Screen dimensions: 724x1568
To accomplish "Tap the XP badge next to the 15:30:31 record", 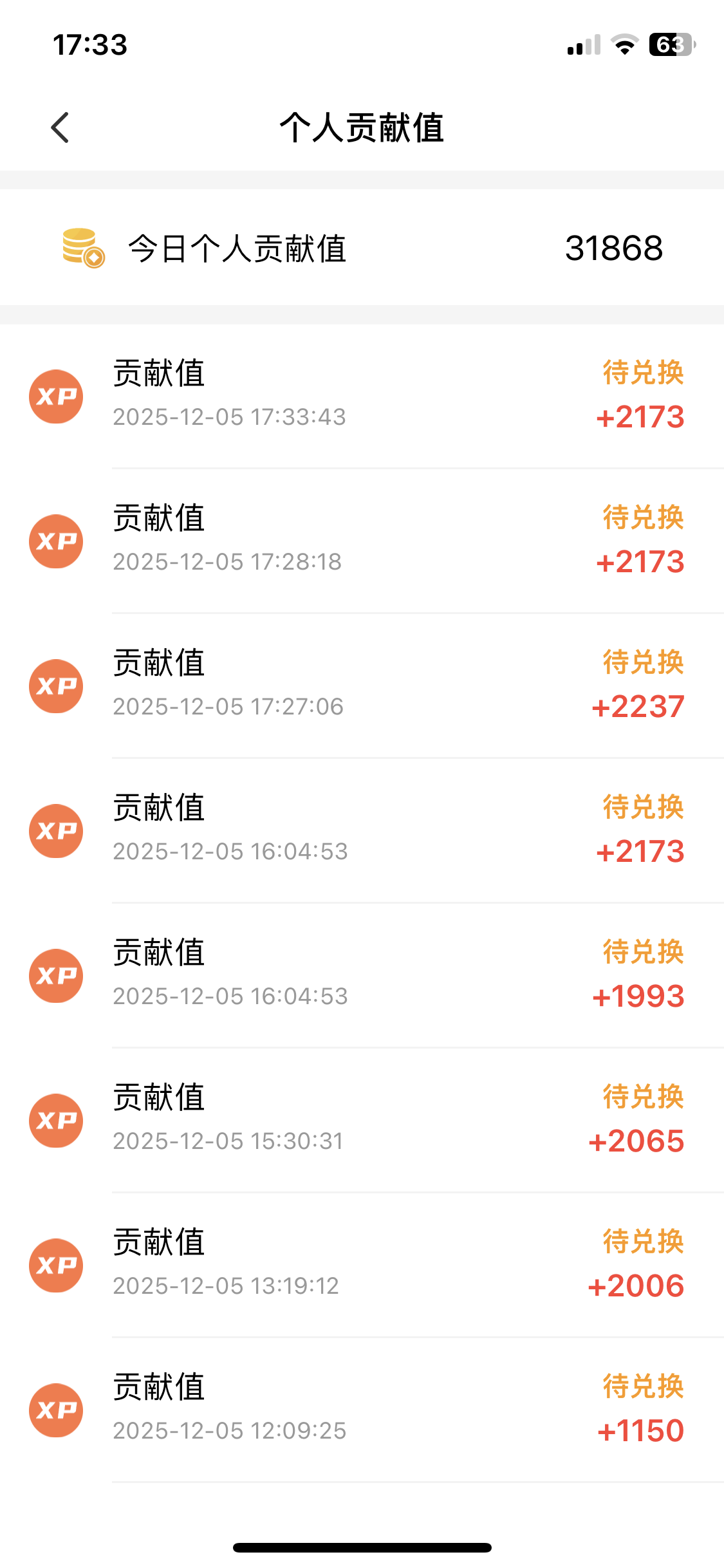I will pyautogui.click(x=56, y=1120).
